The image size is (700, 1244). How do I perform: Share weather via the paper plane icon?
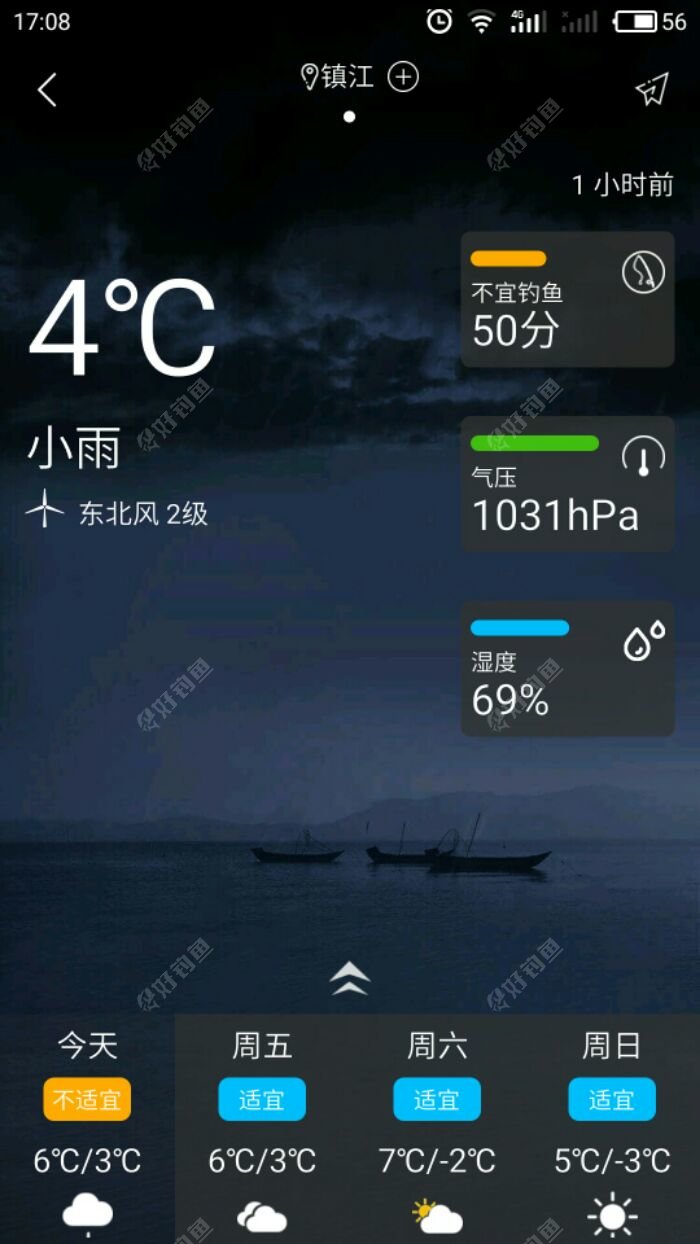pos(652,90)
